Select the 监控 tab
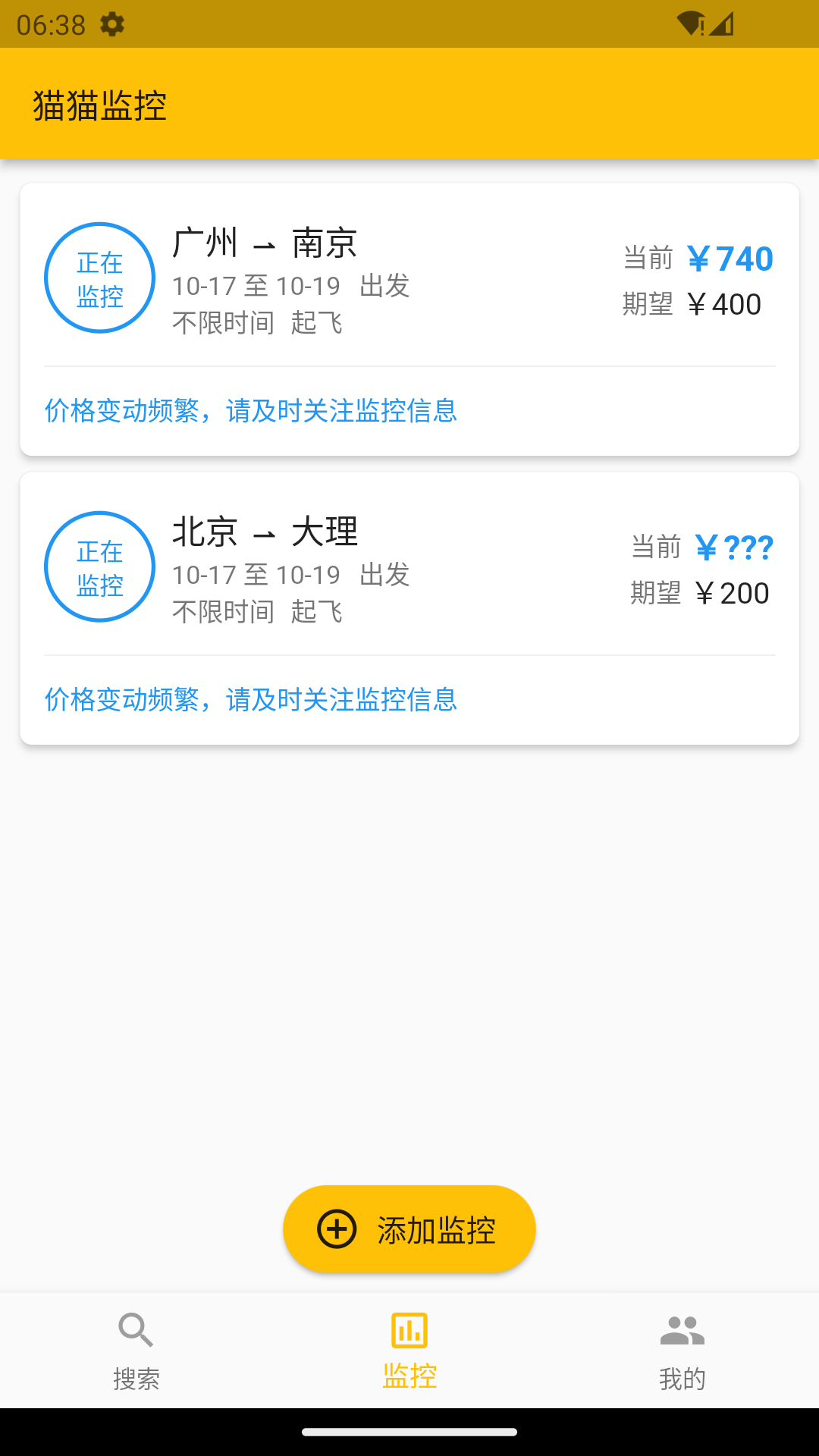This screenshot has height=1456, width=819. [x=409, y=1351]
